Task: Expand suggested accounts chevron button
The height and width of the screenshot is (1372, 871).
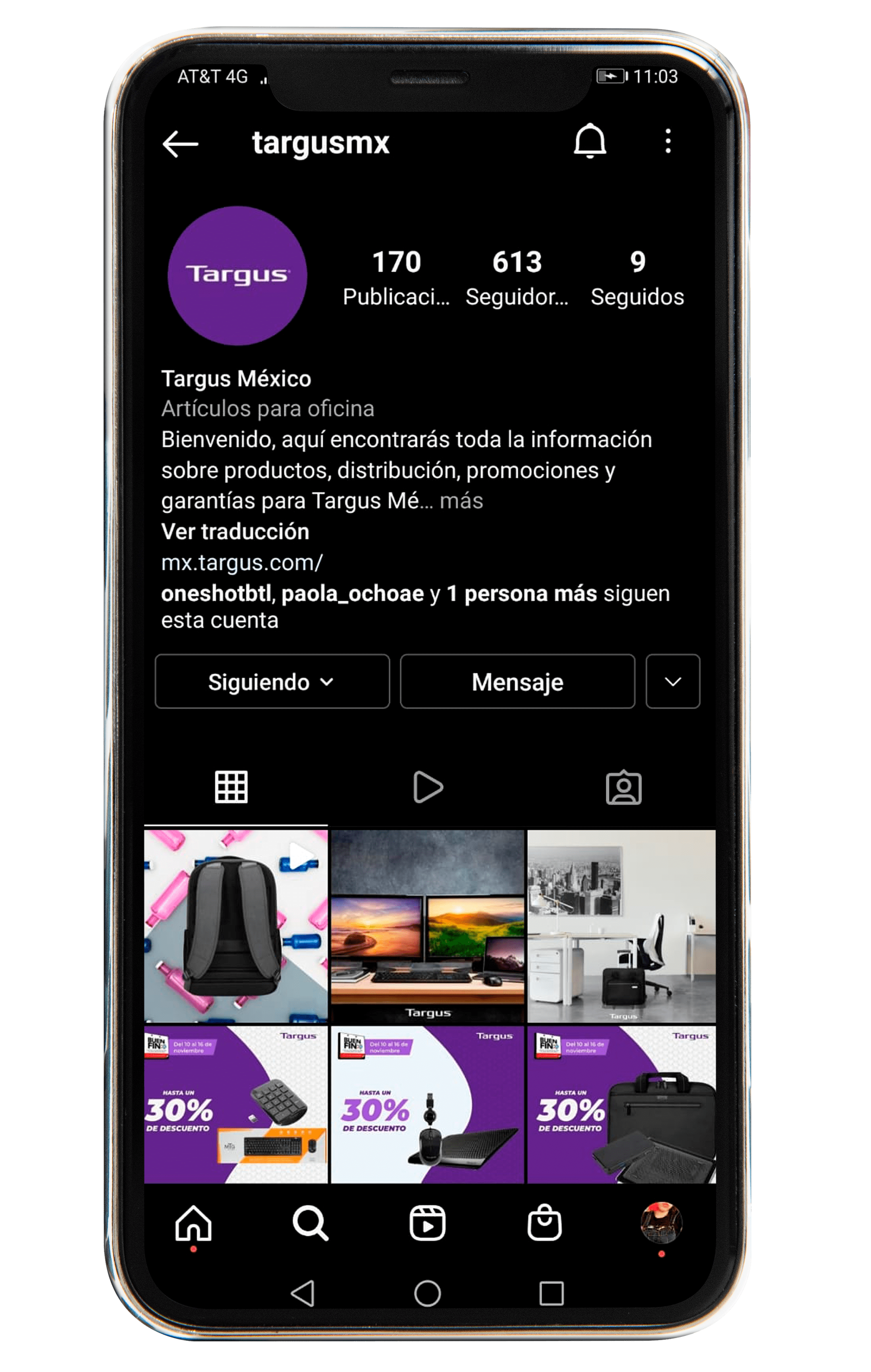Action: 672,682
